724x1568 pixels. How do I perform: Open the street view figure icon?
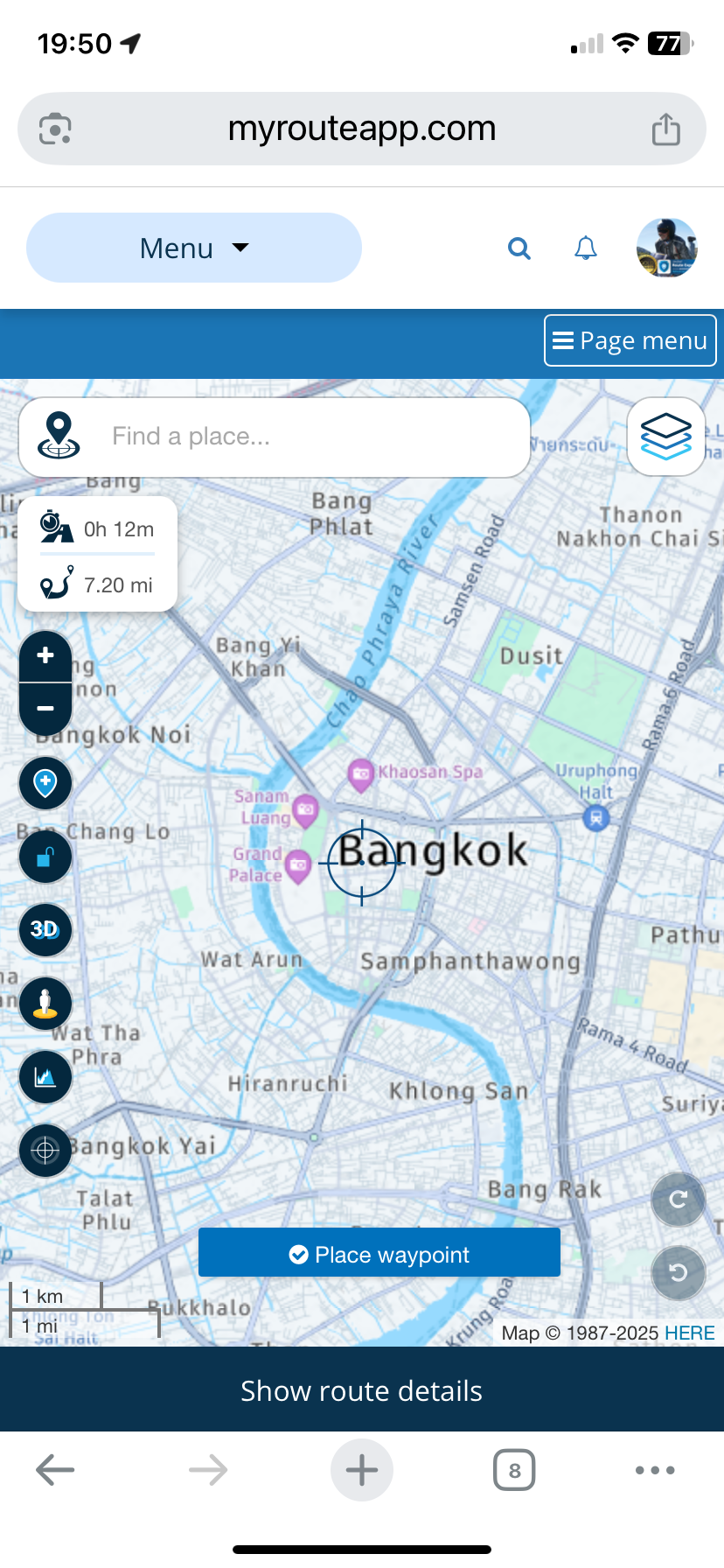pos(45,1003)
